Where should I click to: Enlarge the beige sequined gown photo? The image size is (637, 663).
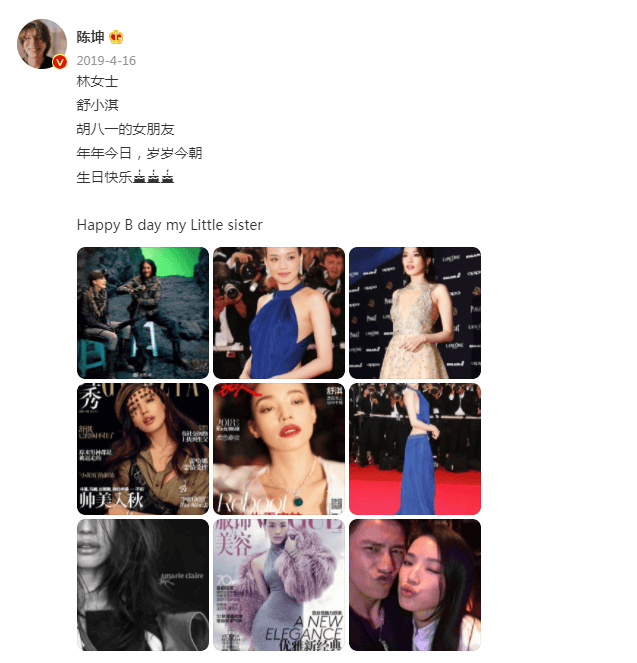pos(415,312)
